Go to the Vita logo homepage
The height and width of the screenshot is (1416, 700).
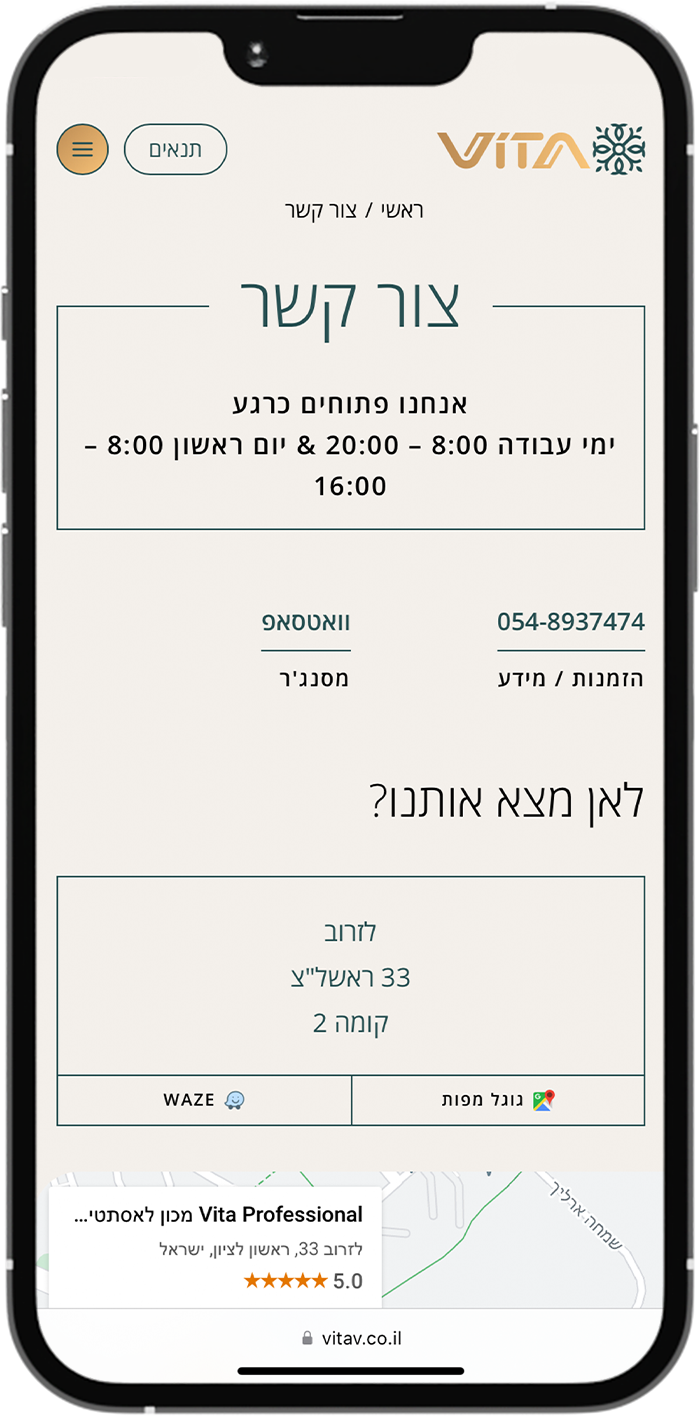[x=541, y=150]
